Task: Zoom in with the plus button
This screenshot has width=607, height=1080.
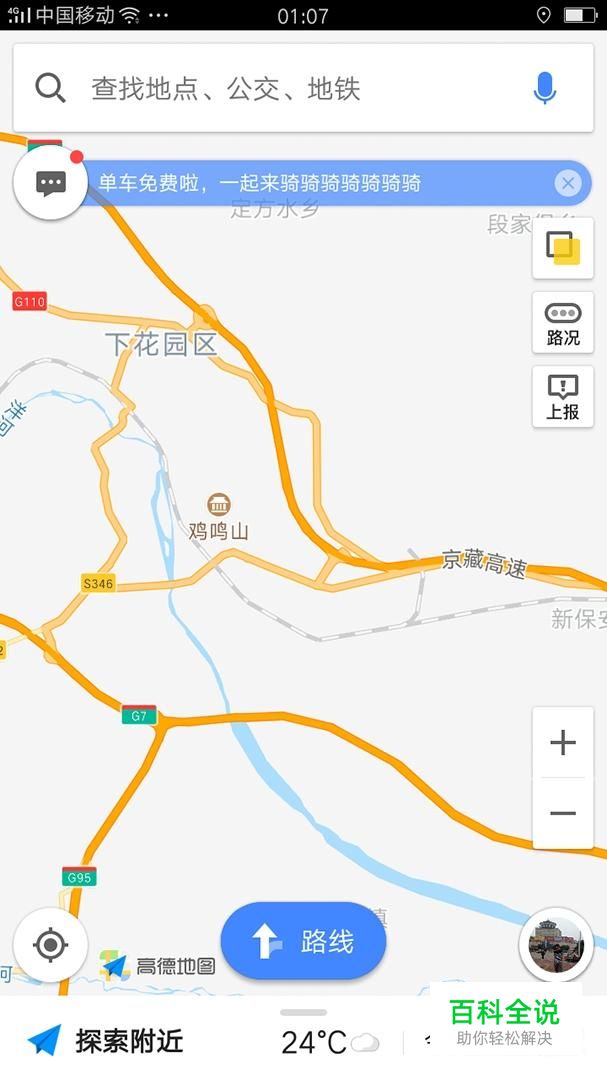Action: point(563,743)
